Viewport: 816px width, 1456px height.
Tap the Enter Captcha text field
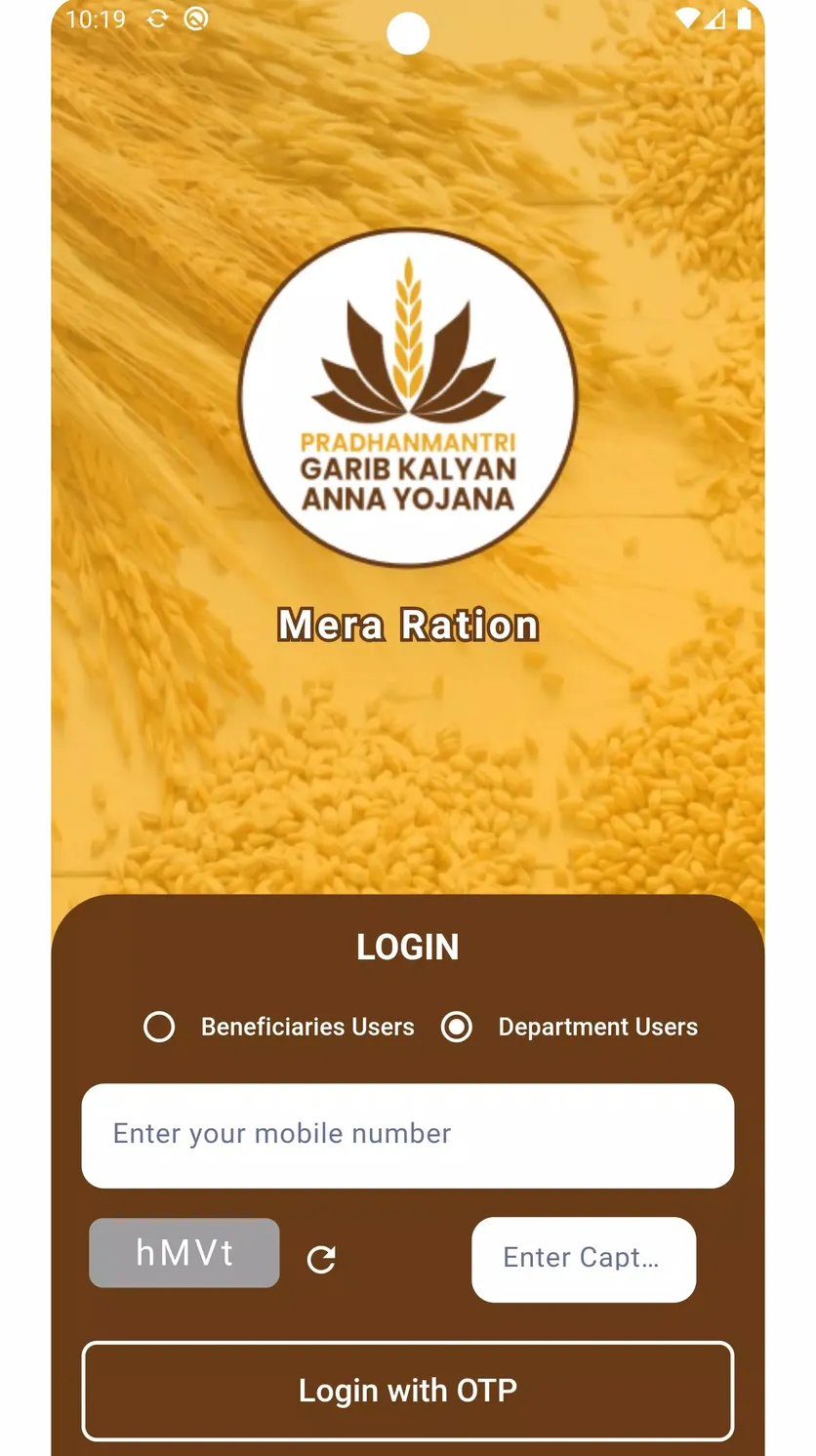point(584,1259)
